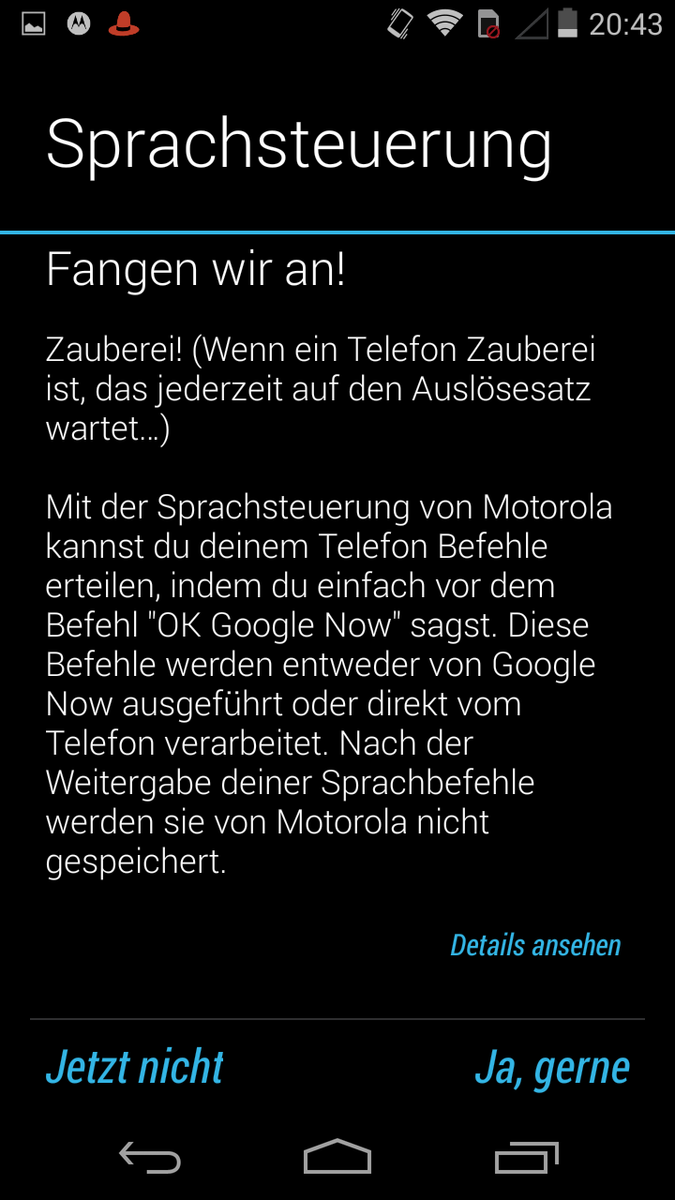Accept voice control with 'Ja, gerne'

click(552, 1067)
